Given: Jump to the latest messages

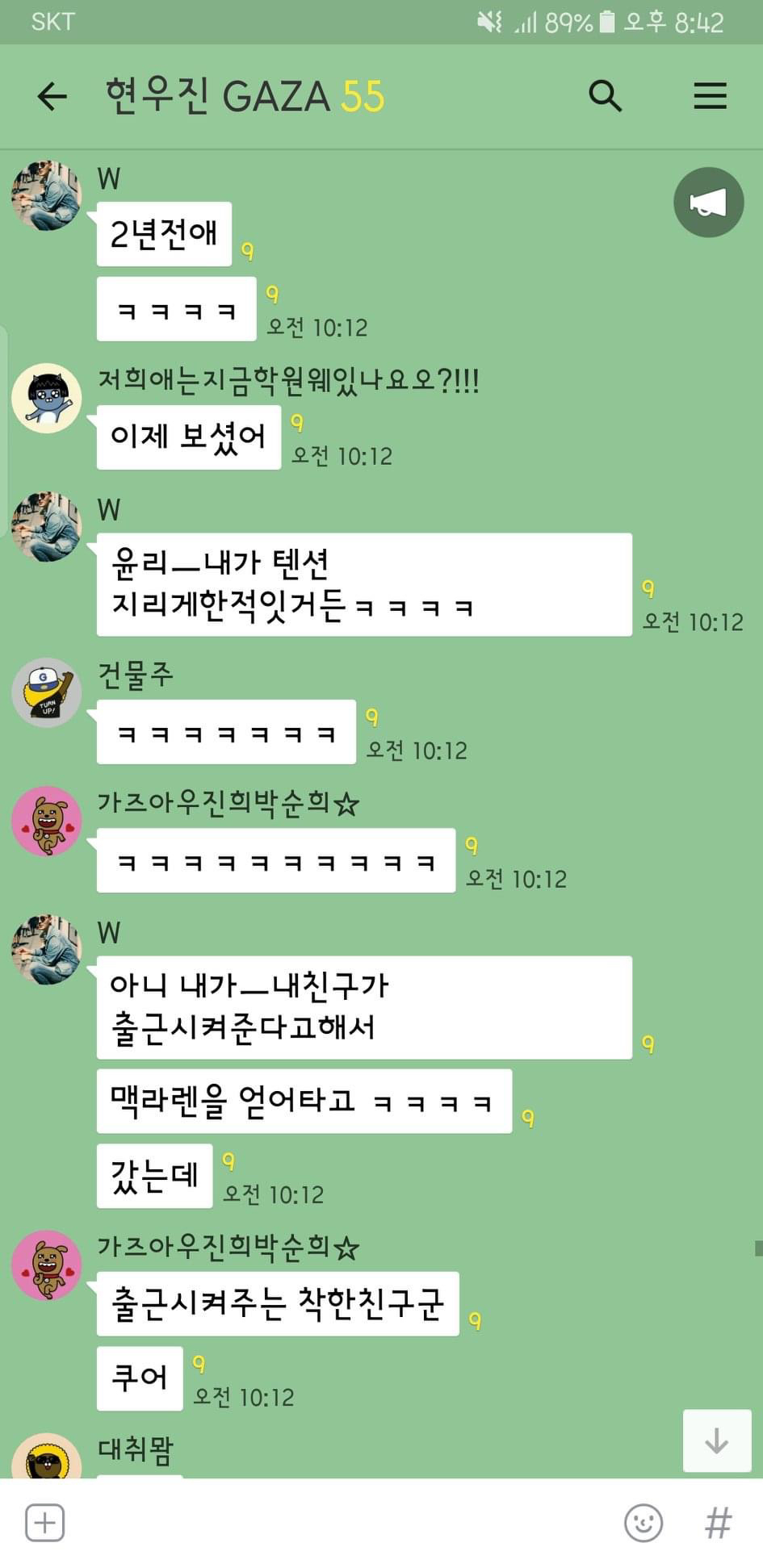Looking at the screenshot, I should (x=717, y=1440).
